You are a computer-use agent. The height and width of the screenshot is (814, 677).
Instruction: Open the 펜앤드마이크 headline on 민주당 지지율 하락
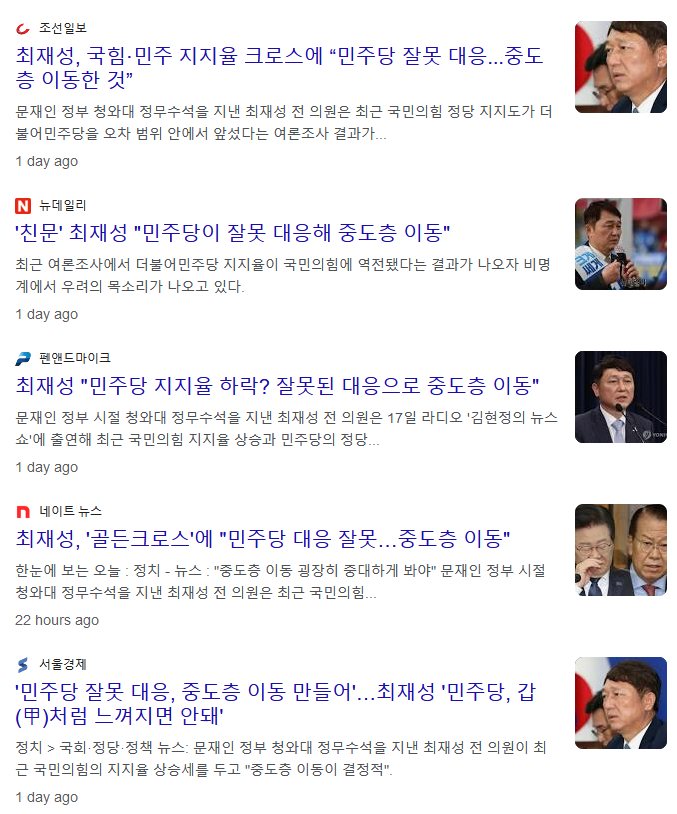(x=278, y=386)
